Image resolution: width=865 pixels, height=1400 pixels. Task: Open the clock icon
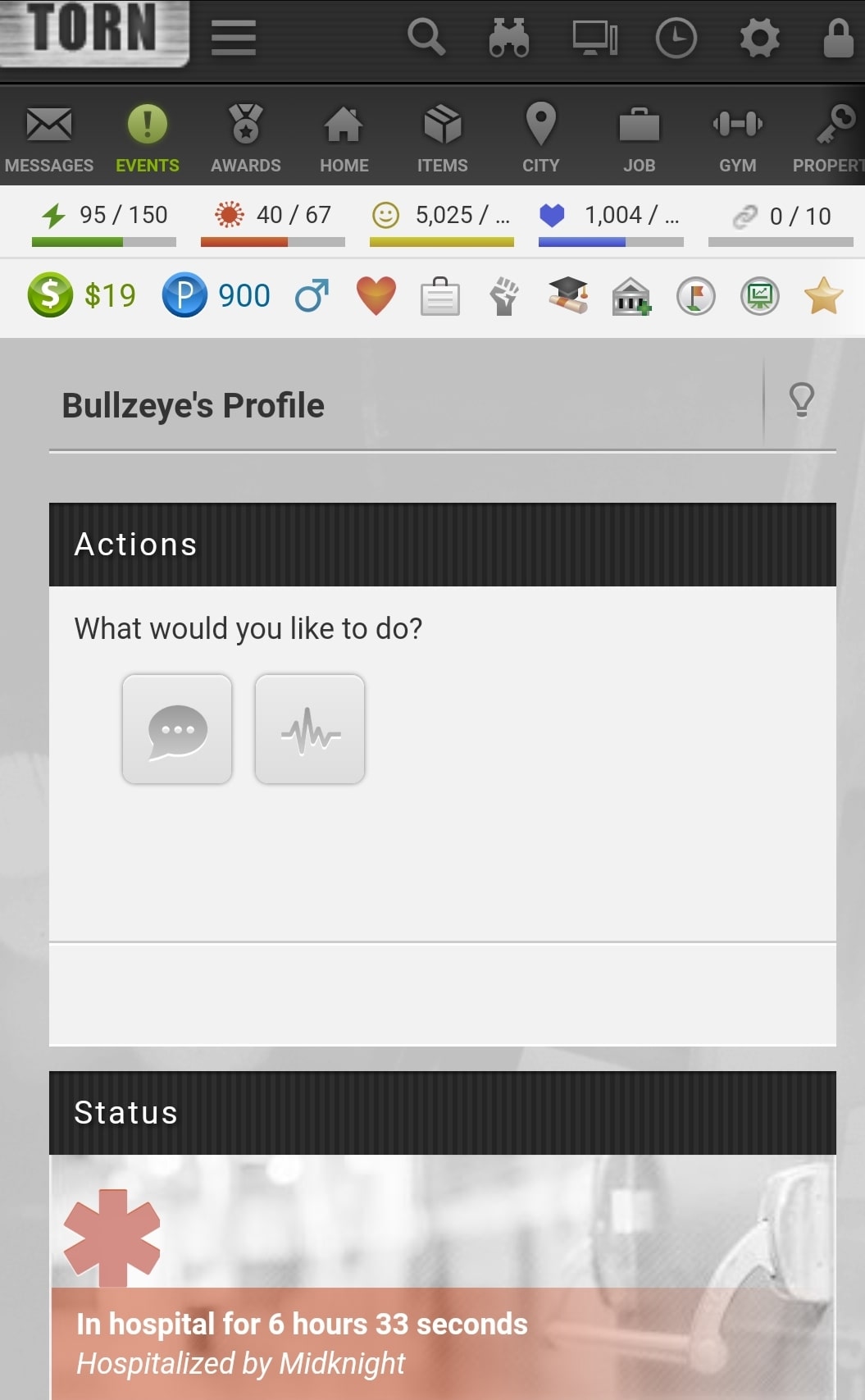coord(676,38)
